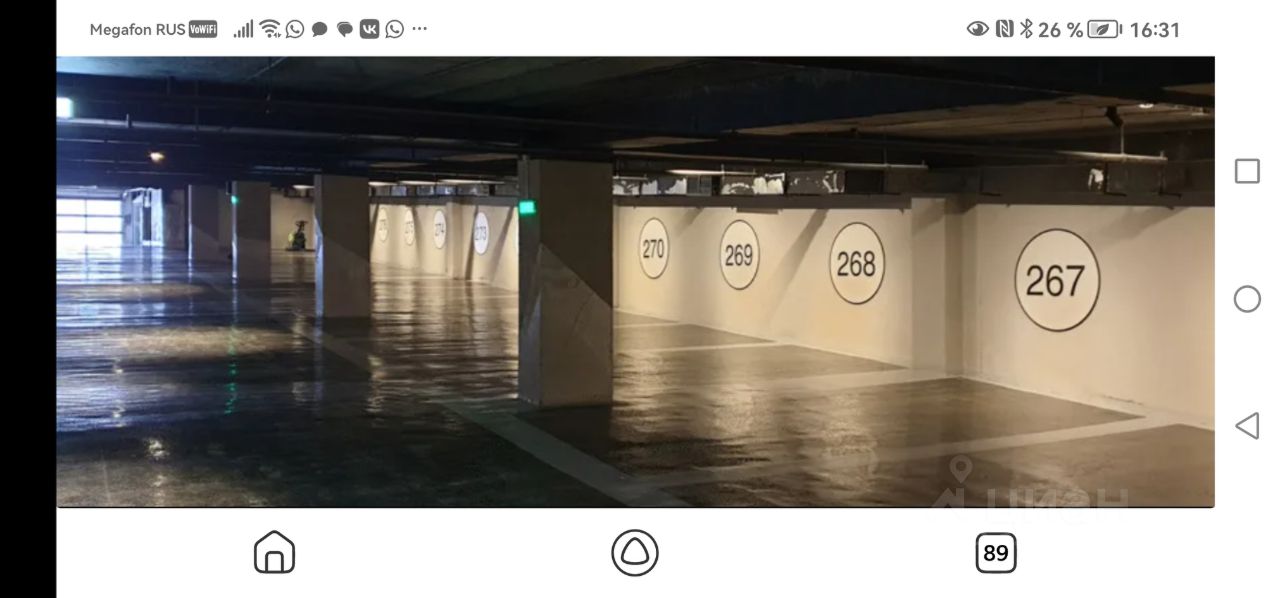Go to the browser home page
The width and height of the screenshot is (1280, 598).
[x=274, y=552]
